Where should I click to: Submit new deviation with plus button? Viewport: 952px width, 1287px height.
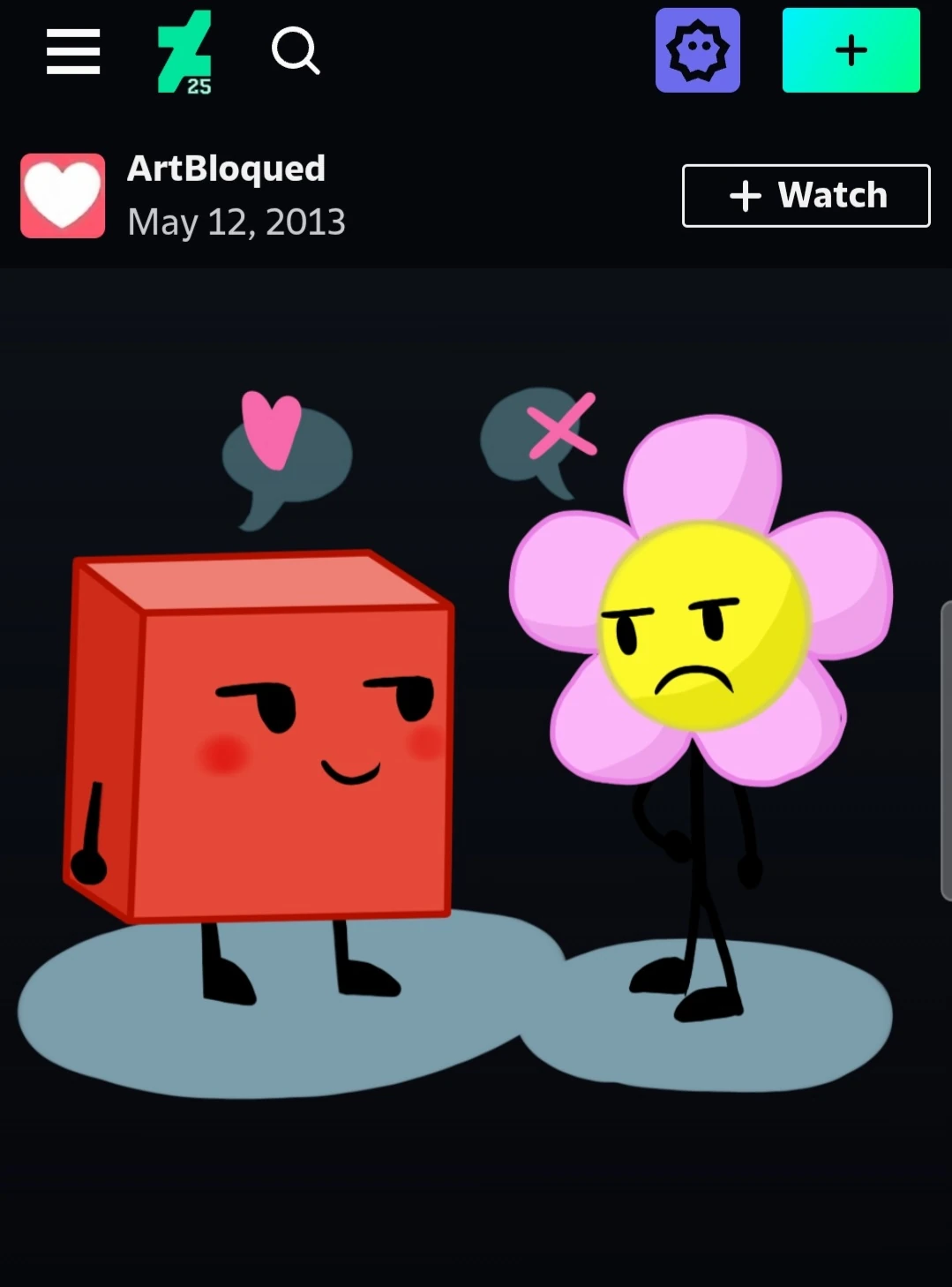tap(851, 50)
